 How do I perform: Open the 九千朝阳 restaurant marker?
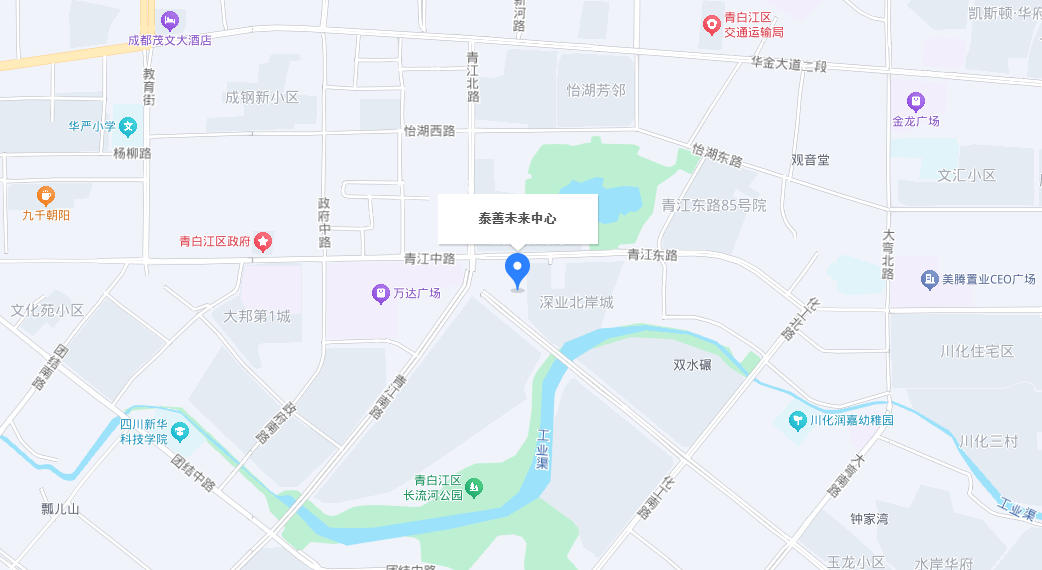(x=46, y=195)
